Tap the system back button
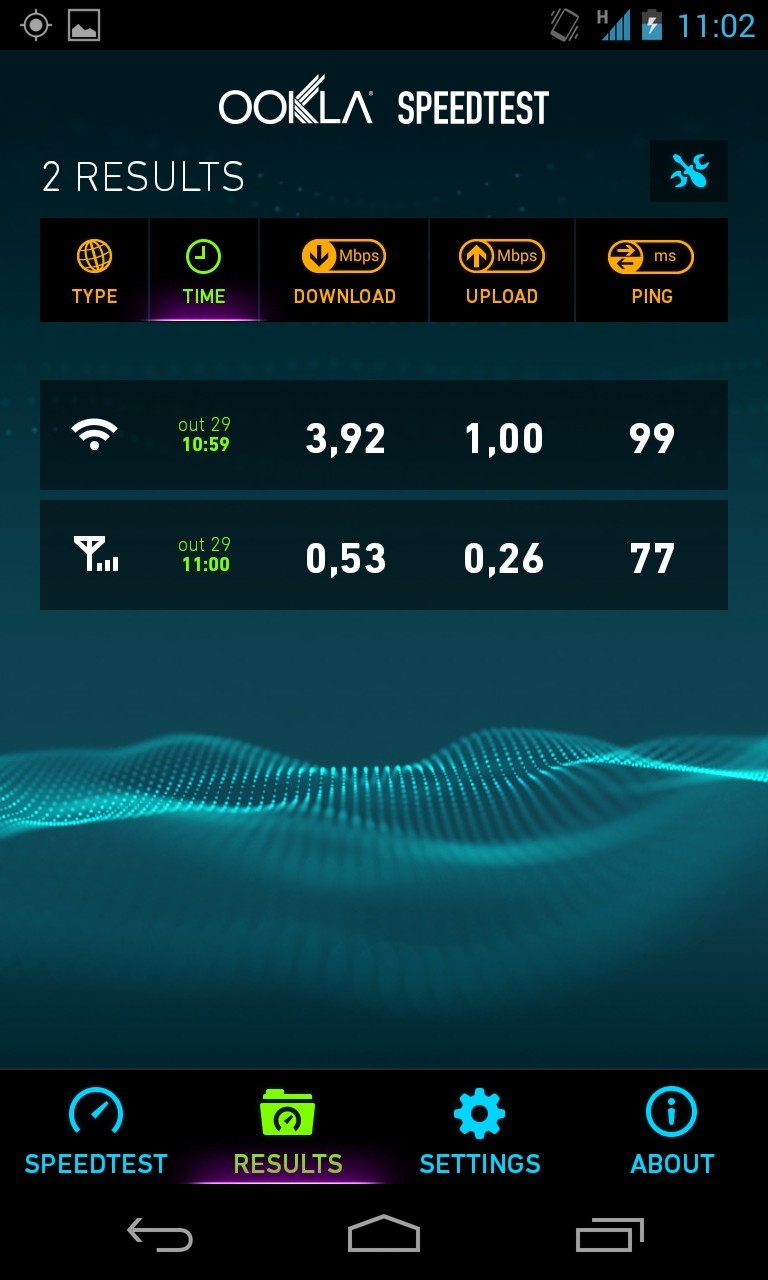Screen dimensions: 768x1280 160,1235
